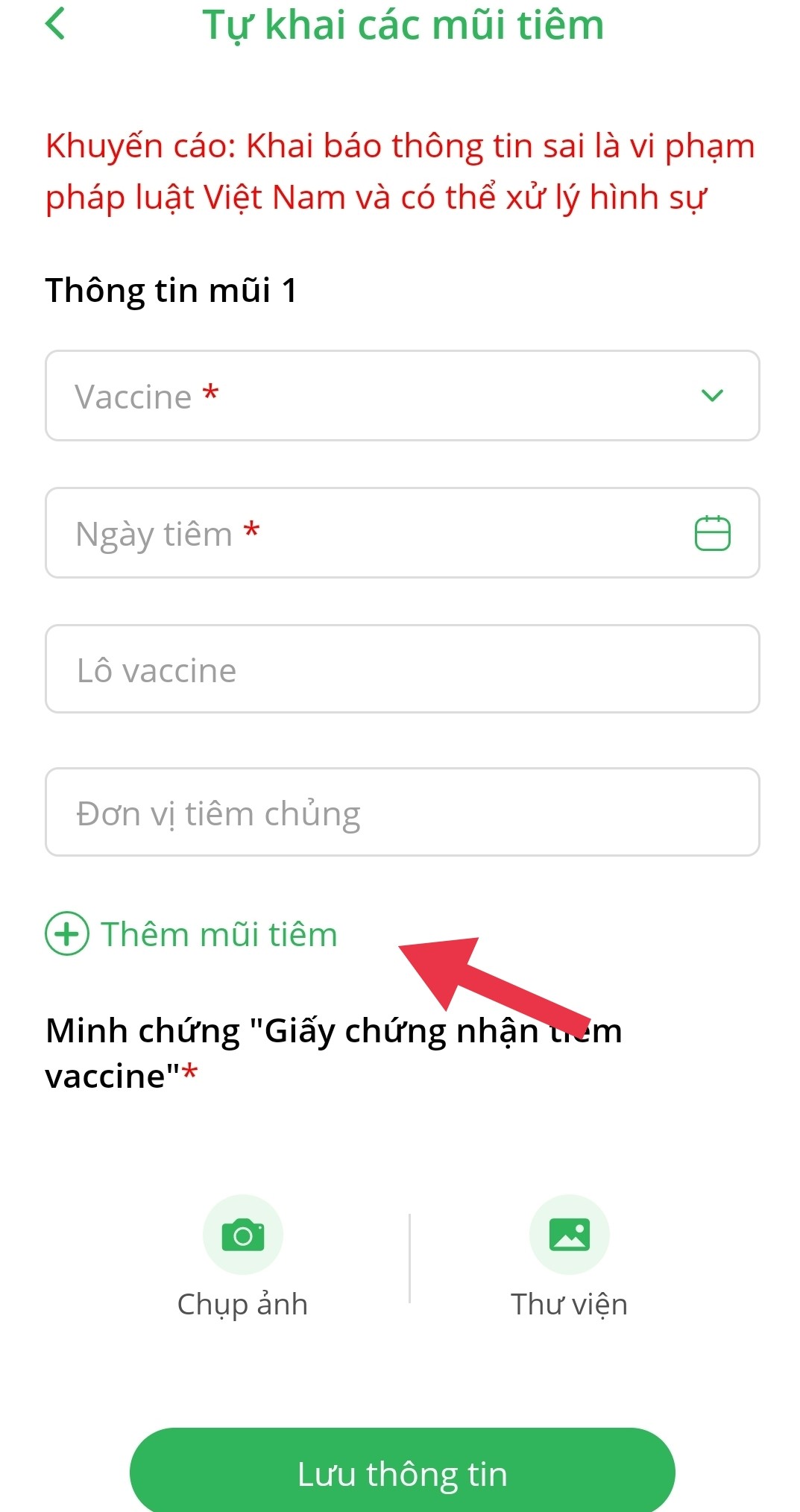Add another dose via Thêm mũi tiêm
The height and width of the screenshot is (1512, 800).
point(192,934)
